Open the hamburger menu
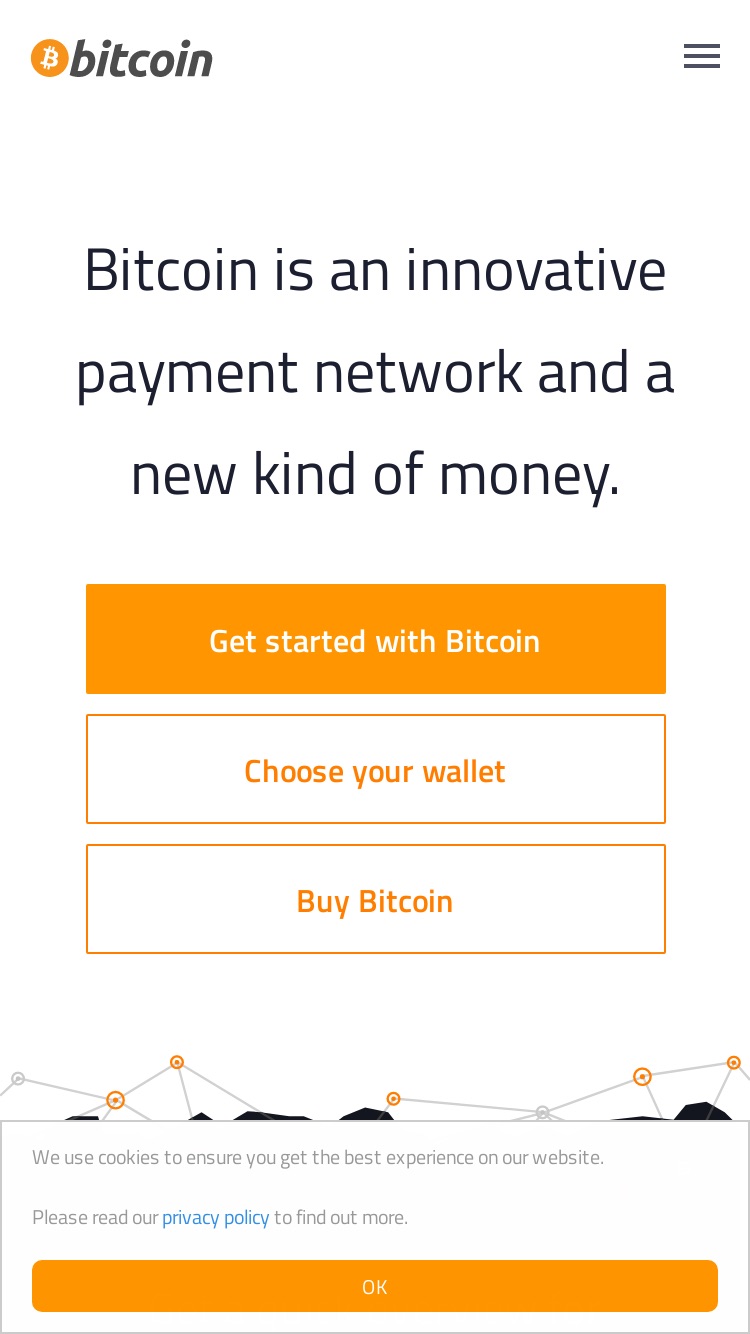Image resolution: width=750 pixels, height=1334 pixels. 701,57
